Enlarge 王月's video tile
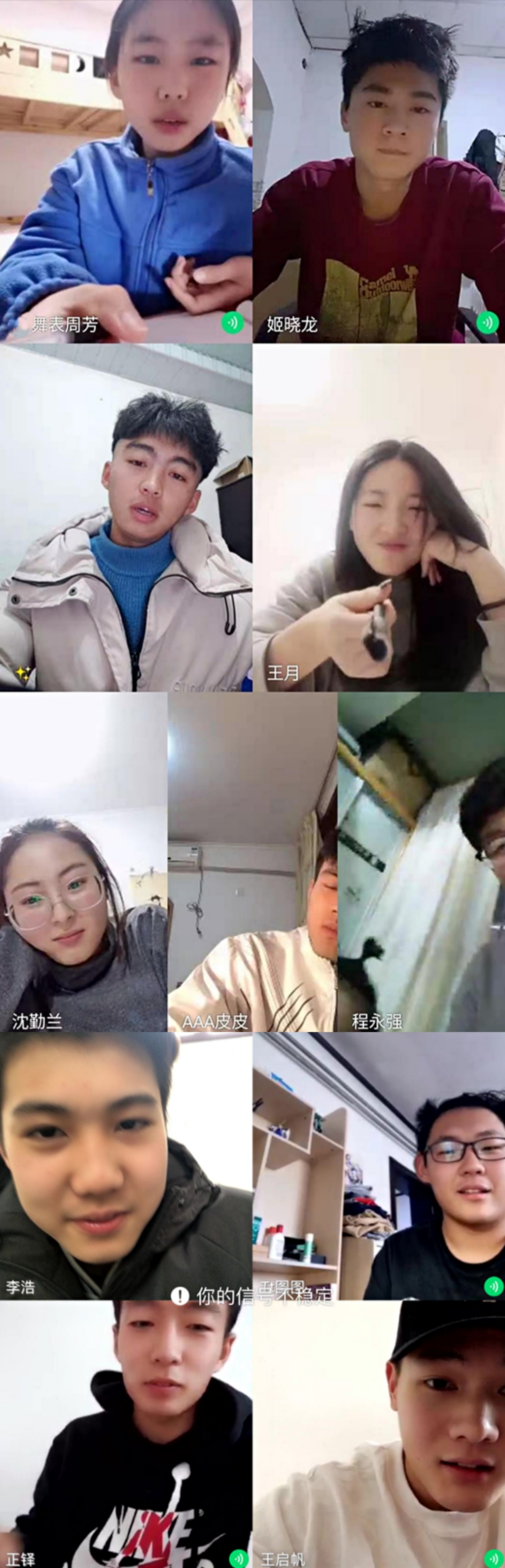The width and height of the screenshot is (505, 1568). [x=379, y=518]
